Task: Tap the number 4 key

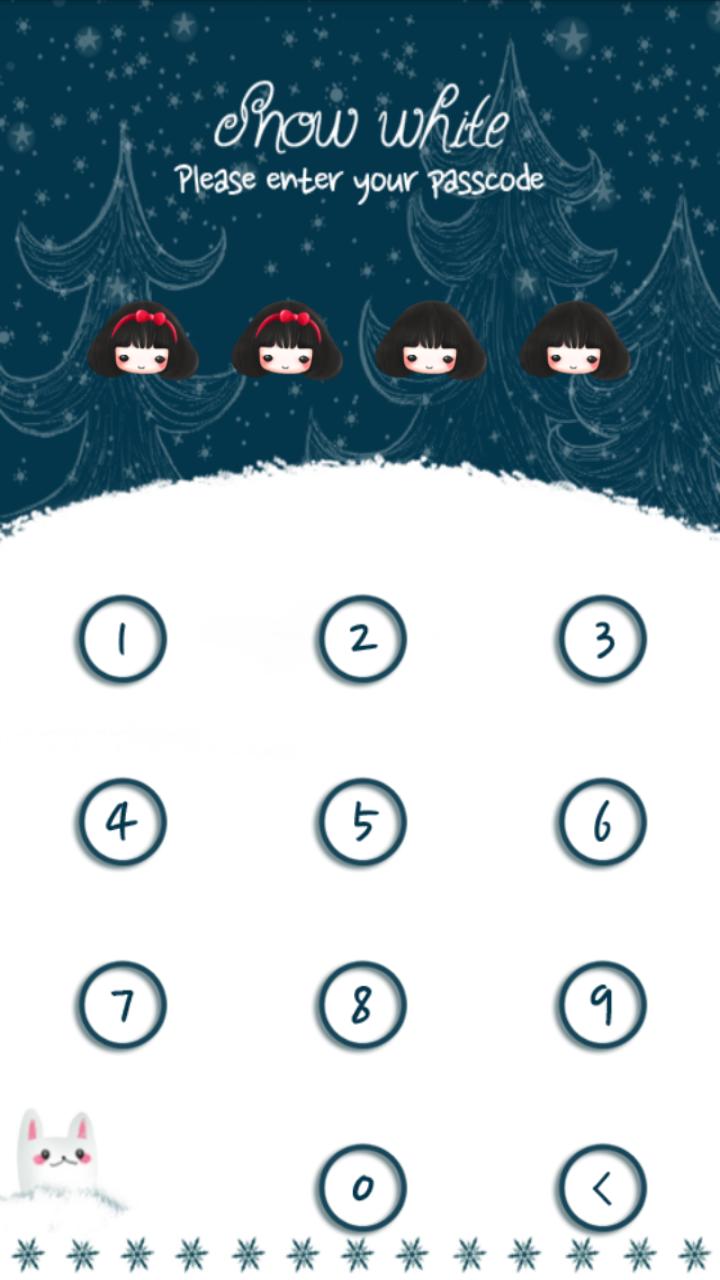Action: (121, 822)
